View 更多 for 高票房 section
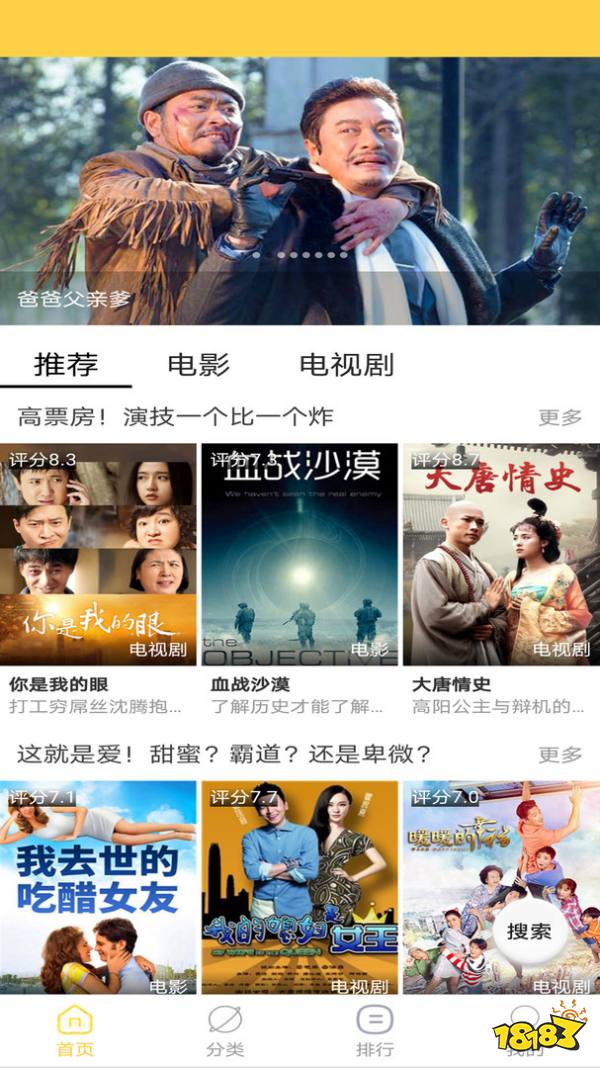 (560, 417)
